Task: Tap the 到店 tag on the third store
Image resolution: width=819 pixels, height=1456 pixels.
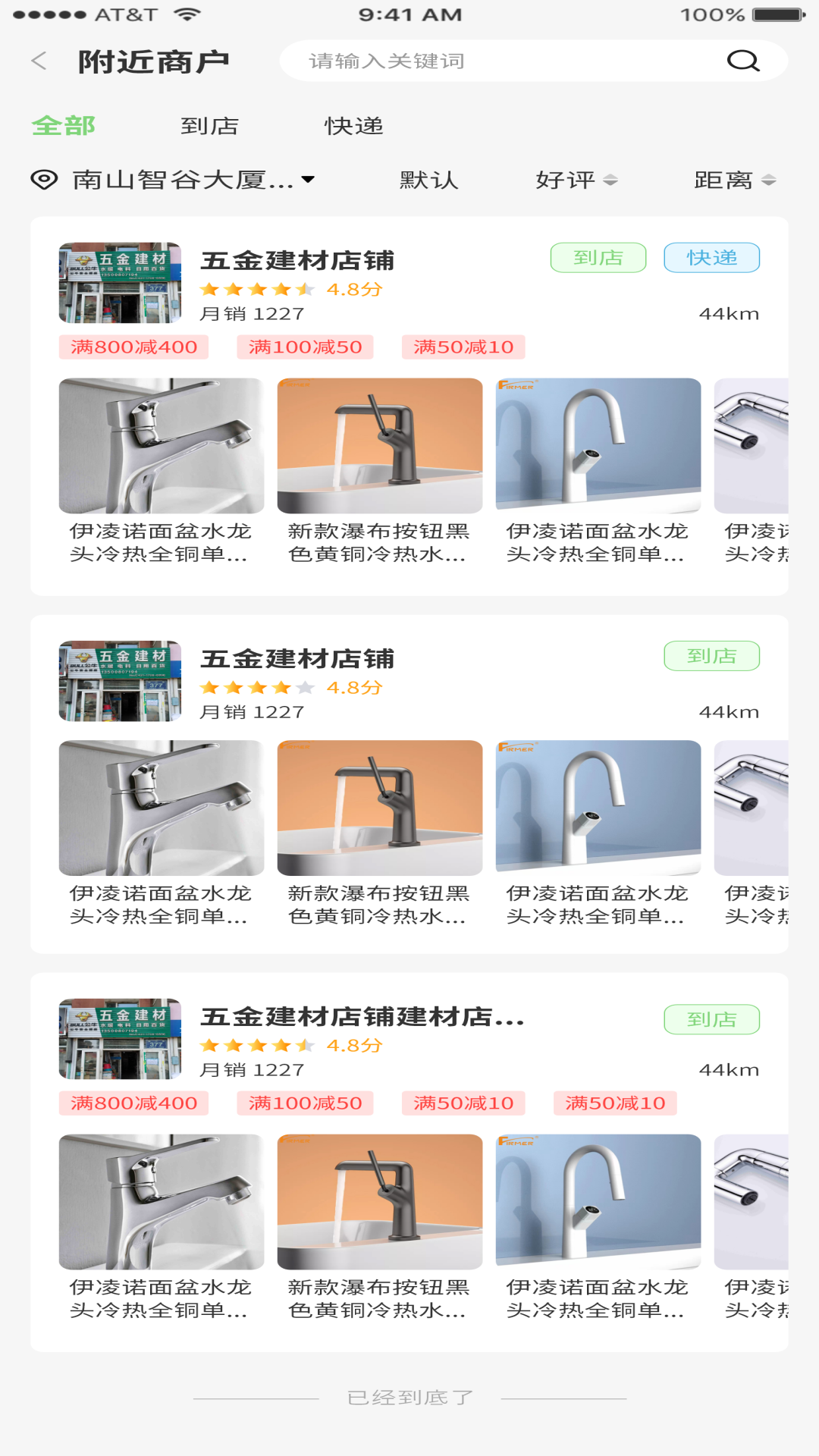Action: [711, 1019]
